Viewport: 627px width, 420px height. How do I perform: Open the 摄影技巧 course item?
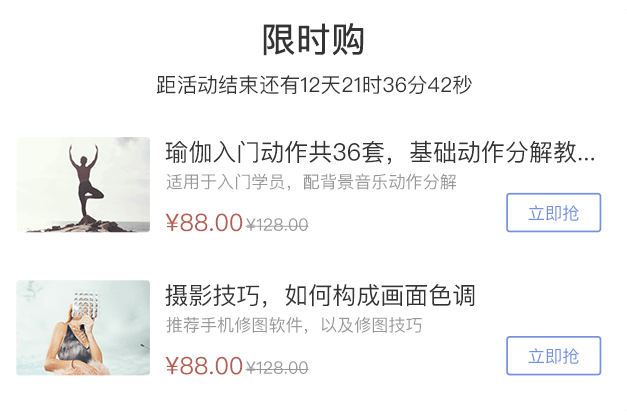pyautogui.click(x=319, y=296)
